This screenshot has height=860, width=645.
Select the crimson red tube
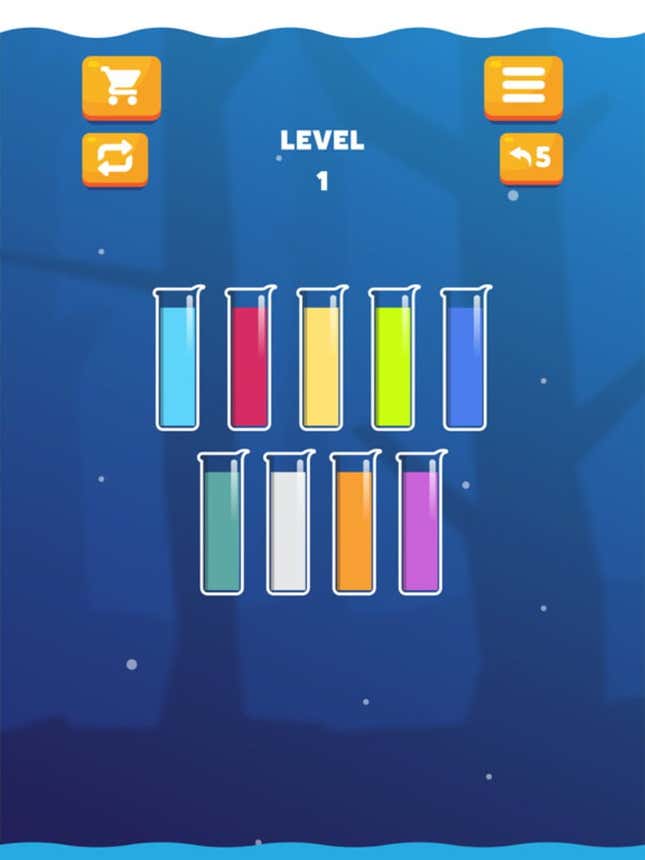tap(249, 360)
